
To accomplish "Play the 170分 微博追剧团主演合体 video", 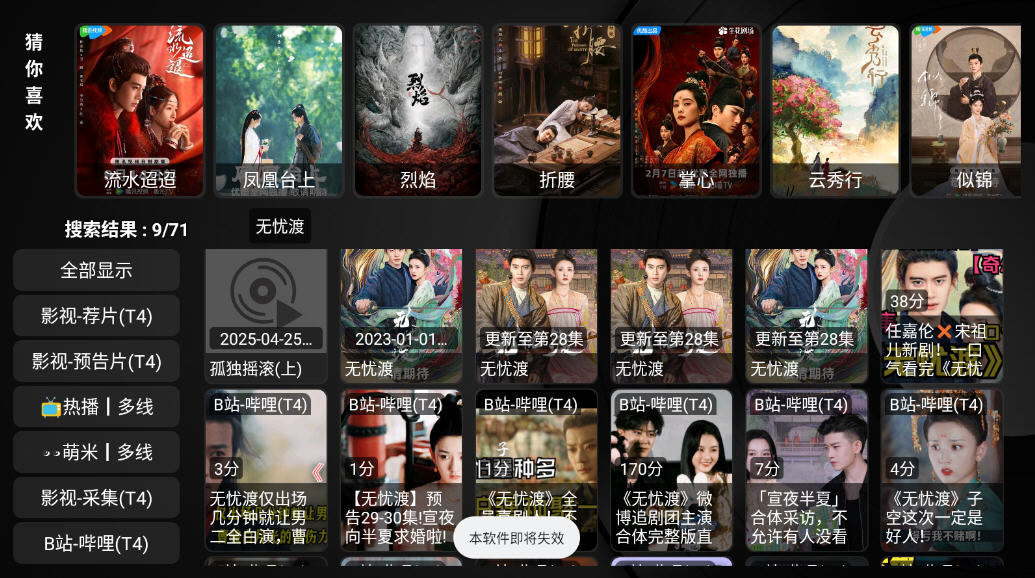I will coord(671,470).
